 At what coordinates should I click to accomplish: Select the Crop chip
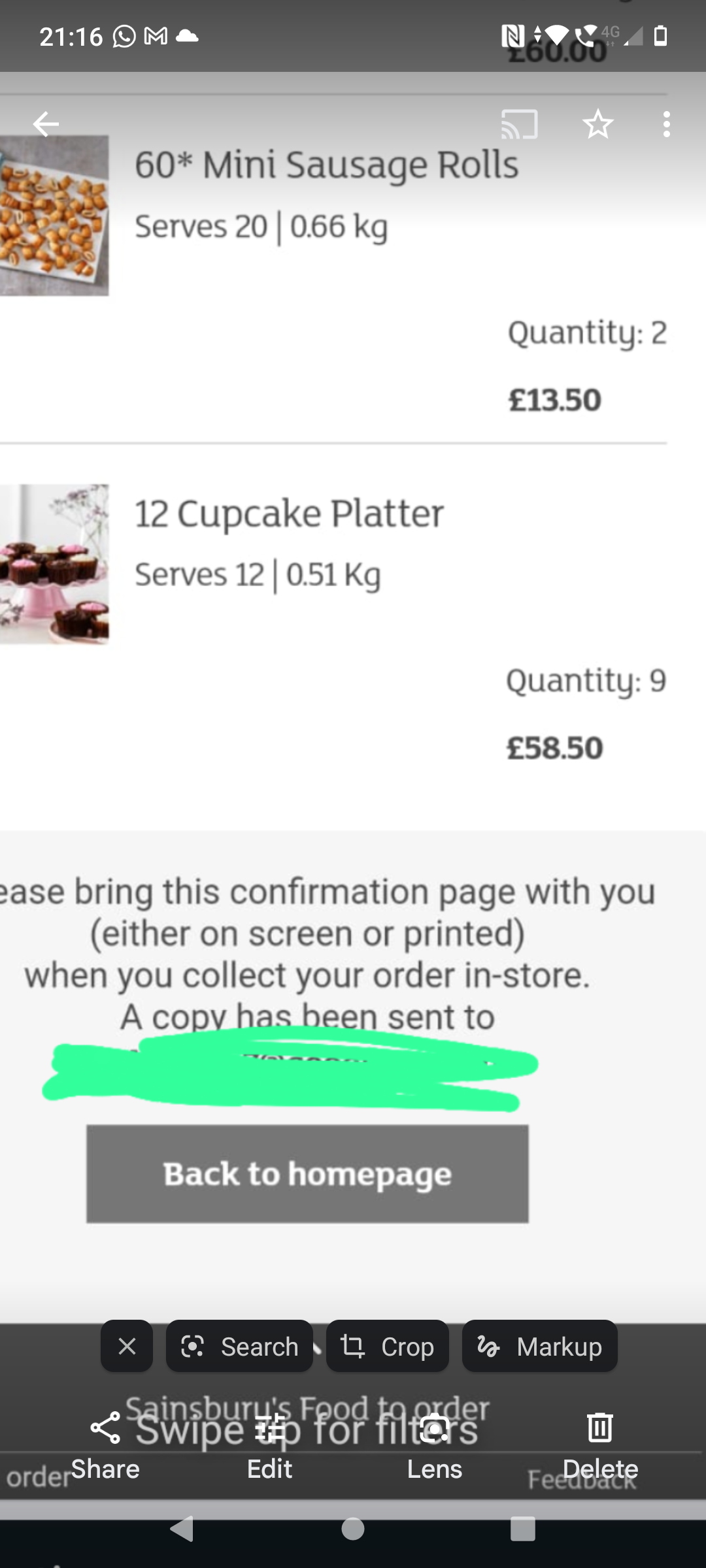click(x=387, y=1346)
